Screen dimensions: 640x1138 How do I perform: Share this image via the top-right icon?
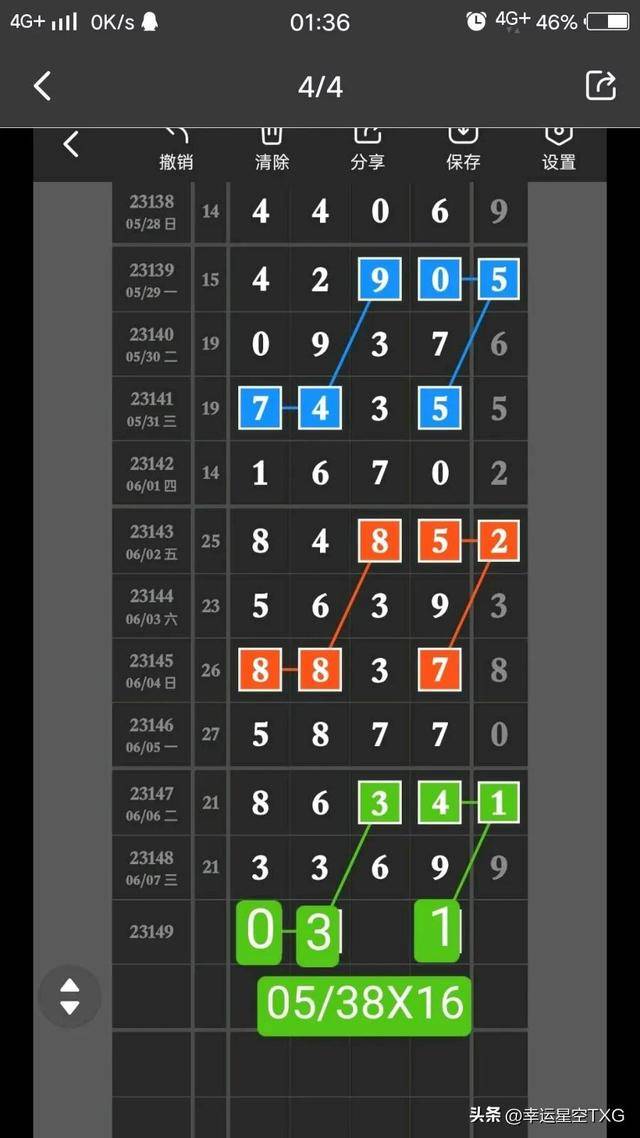[600, 86]
